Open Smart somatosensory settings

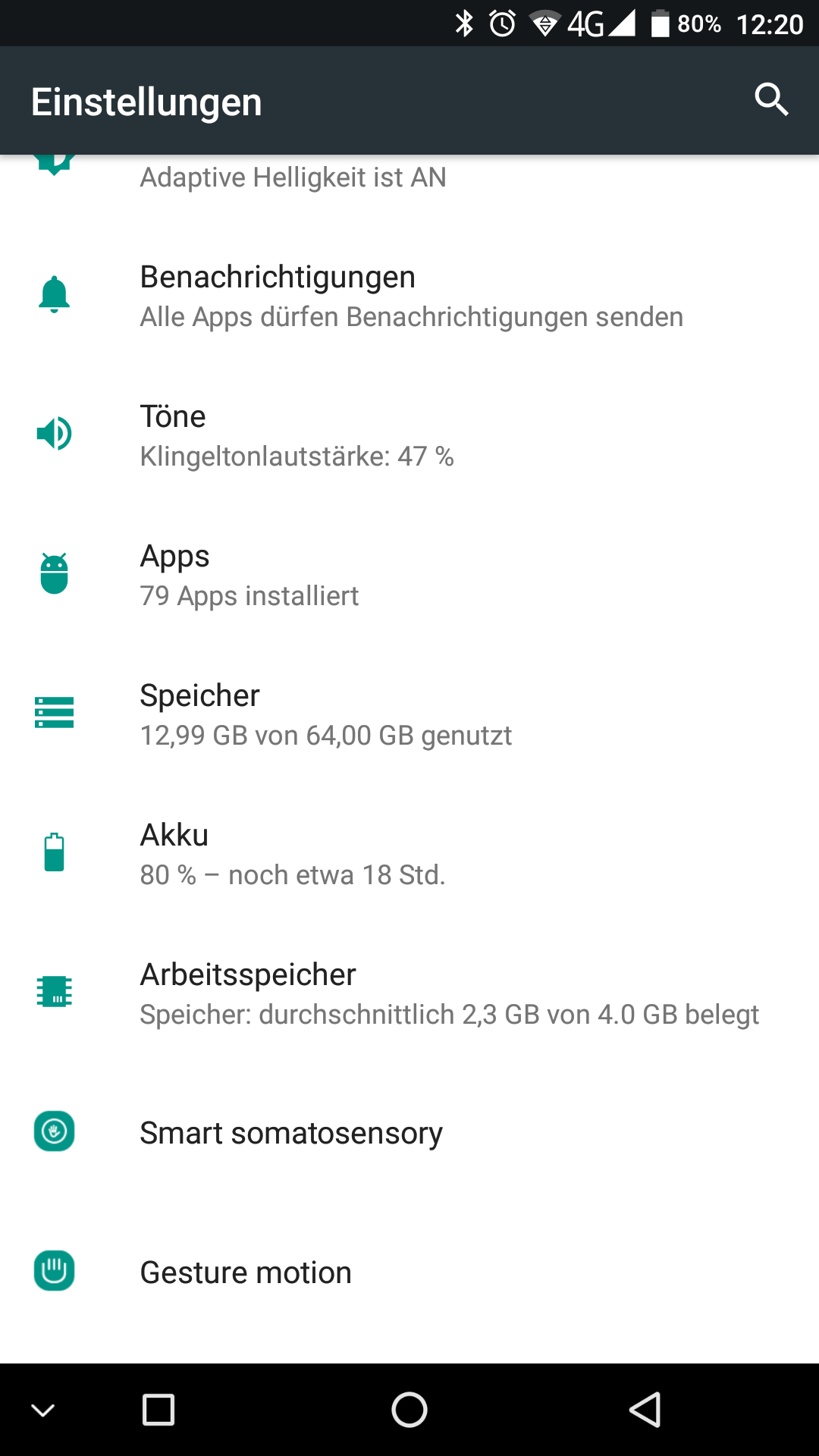(409, 1133)
